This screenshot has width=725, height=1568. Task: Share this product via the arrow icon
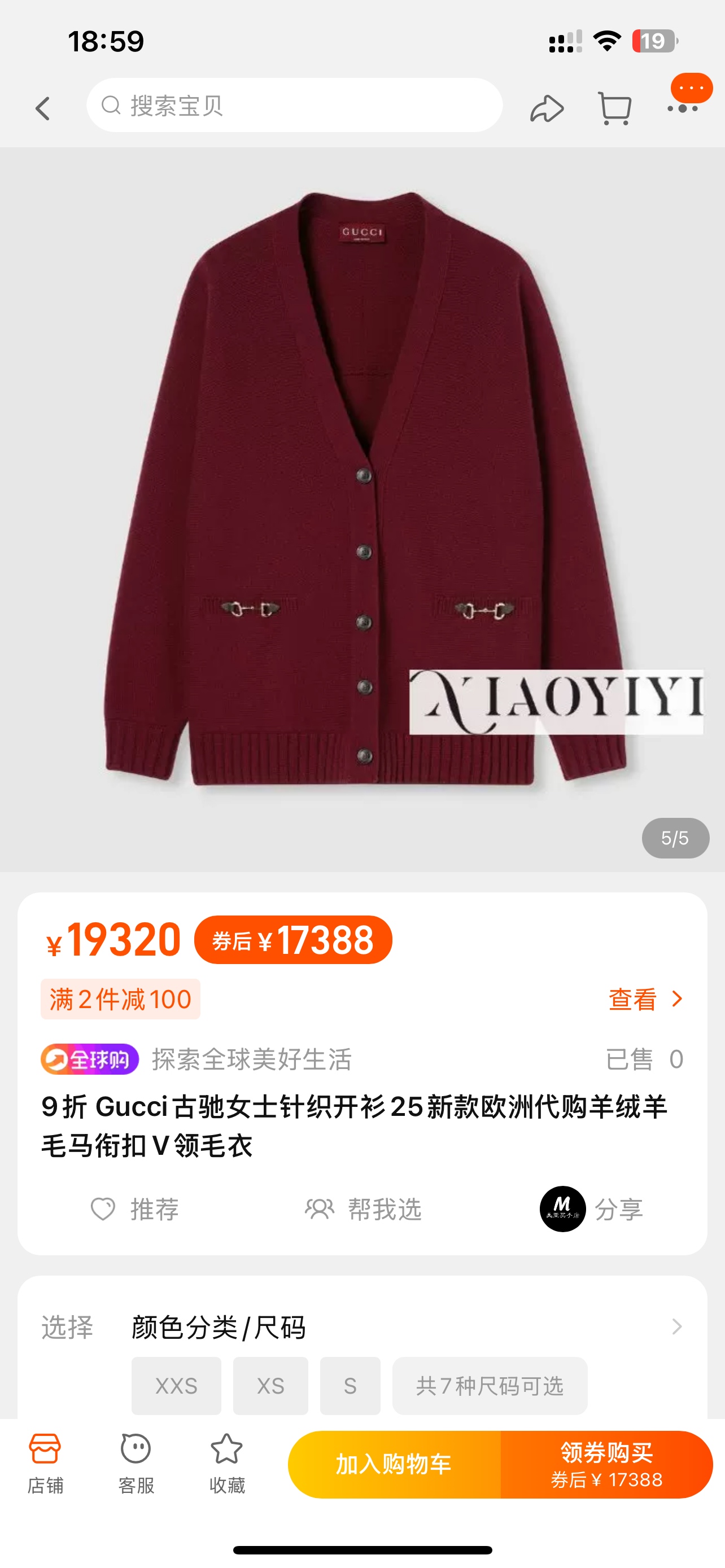546,108
